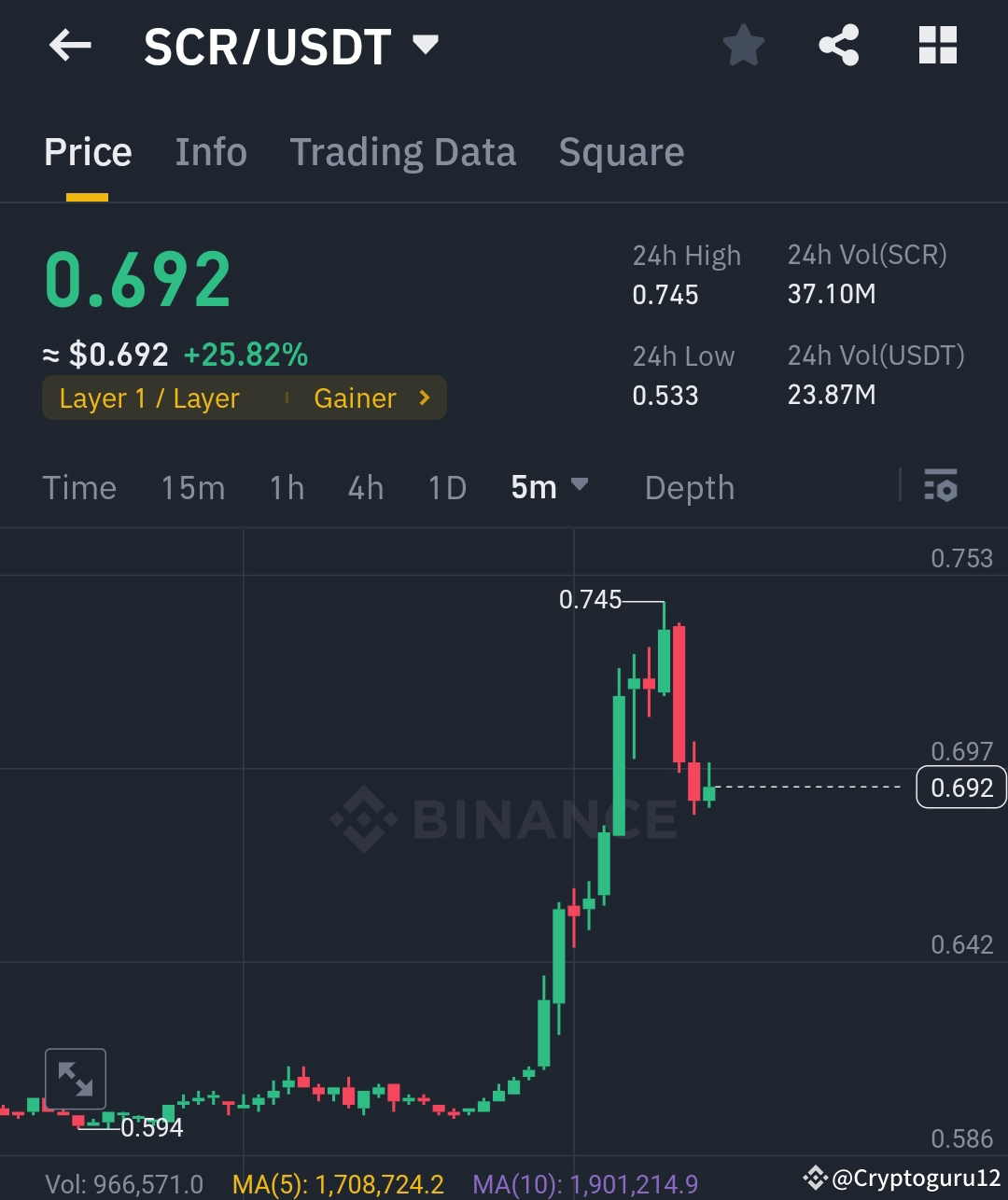
Task: Tap the Layer 1 / Layer category label
Action: tap(148, 398)
